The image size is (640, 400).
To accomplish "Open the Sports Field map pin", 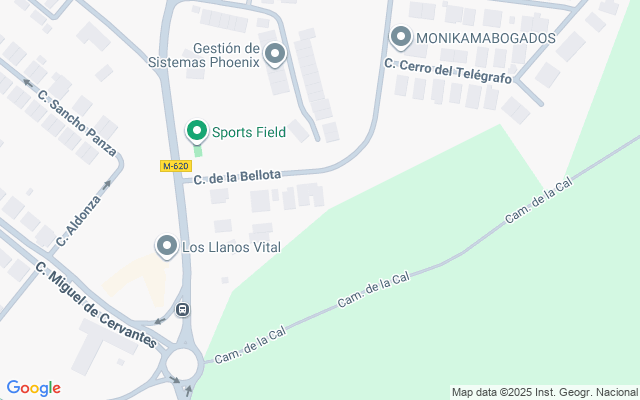I will pos(197,131).
